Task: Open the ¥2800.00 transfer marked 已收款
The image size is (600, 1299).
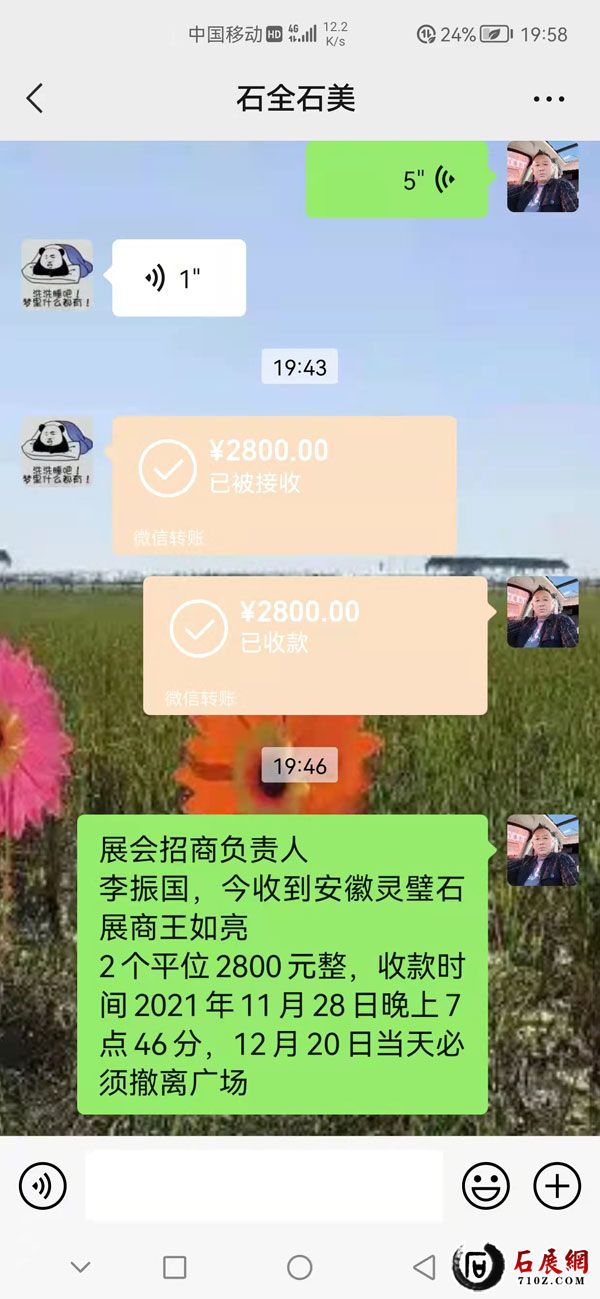Action: 315,645
